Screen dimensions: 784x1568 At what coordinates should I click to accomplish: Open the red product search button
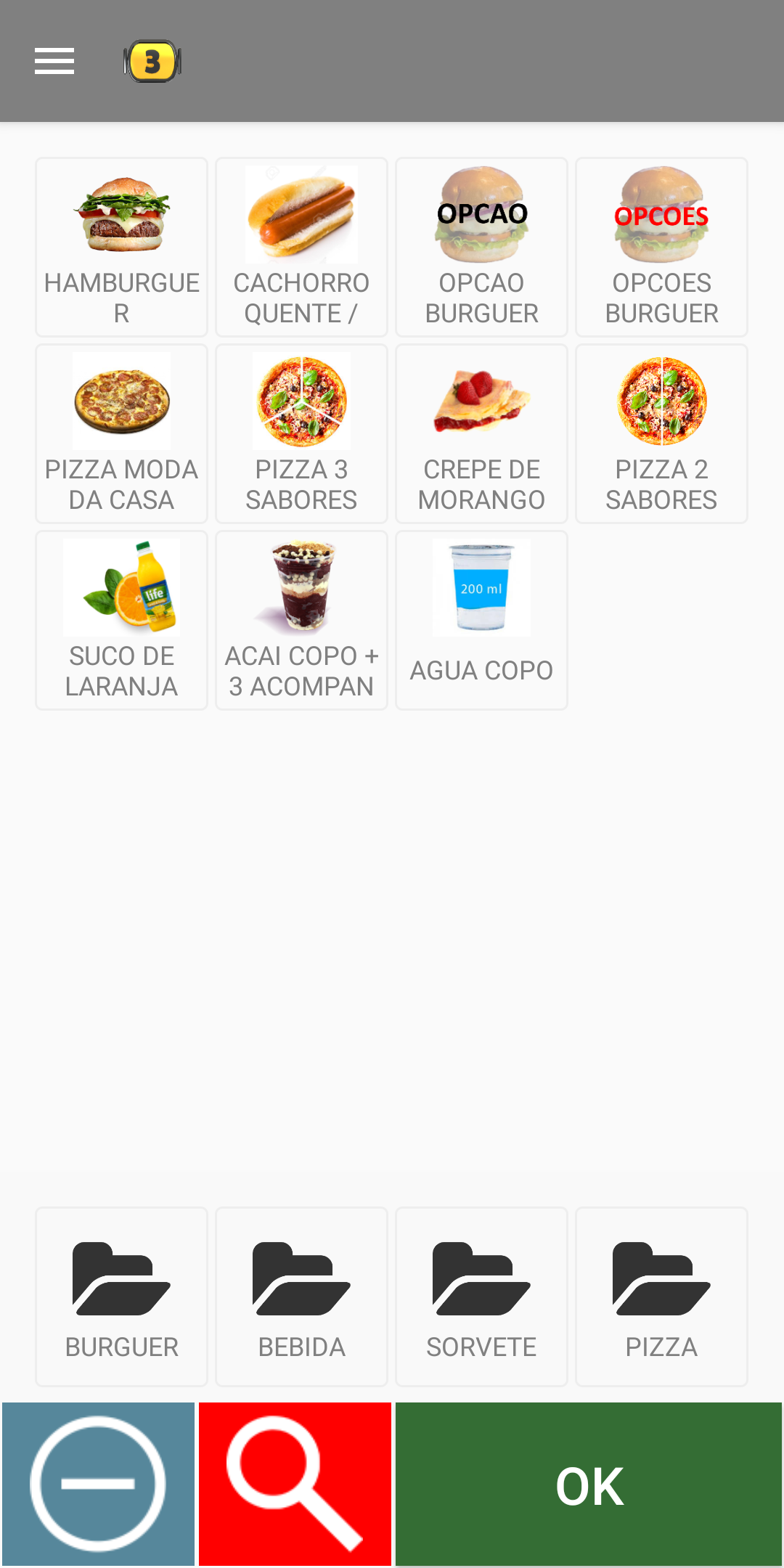295,1484
